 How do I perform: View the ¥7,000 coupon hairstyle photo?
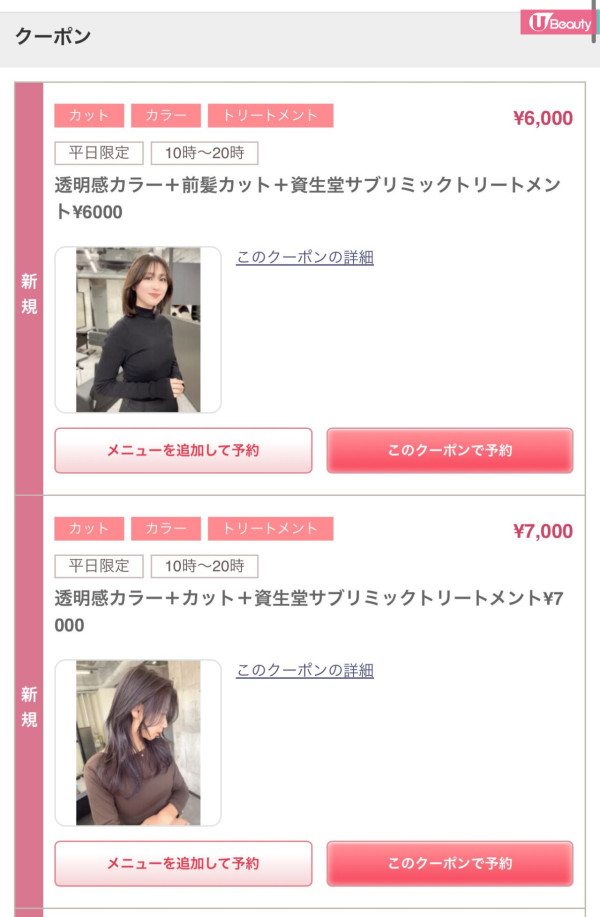(138, 742)
